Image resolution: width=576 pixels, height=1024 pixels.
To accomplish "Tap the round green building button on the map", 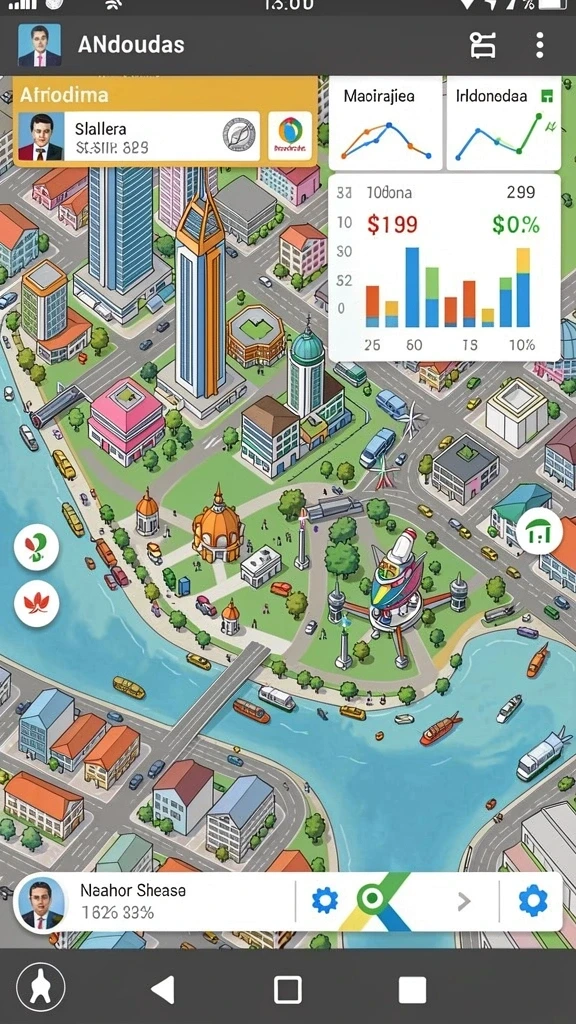I will 539,532.
